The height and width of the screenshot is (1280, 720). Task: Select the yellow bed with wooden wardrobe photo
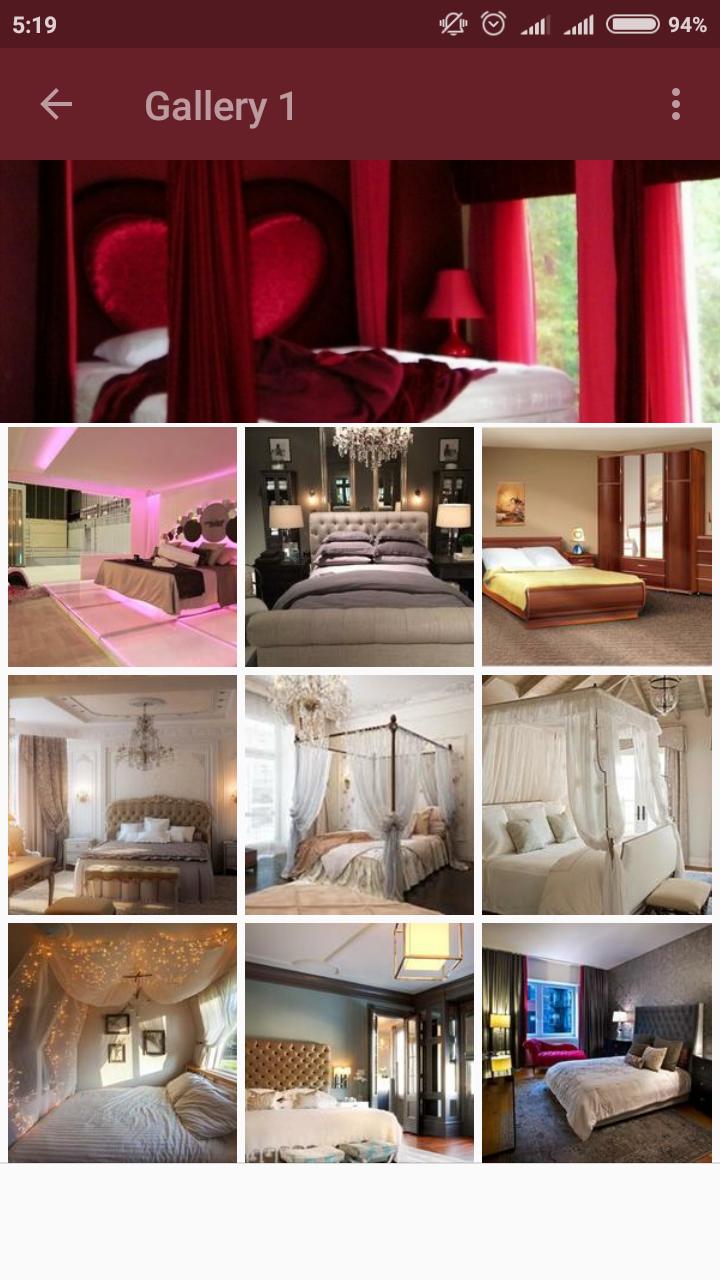[x=596, y=546]
